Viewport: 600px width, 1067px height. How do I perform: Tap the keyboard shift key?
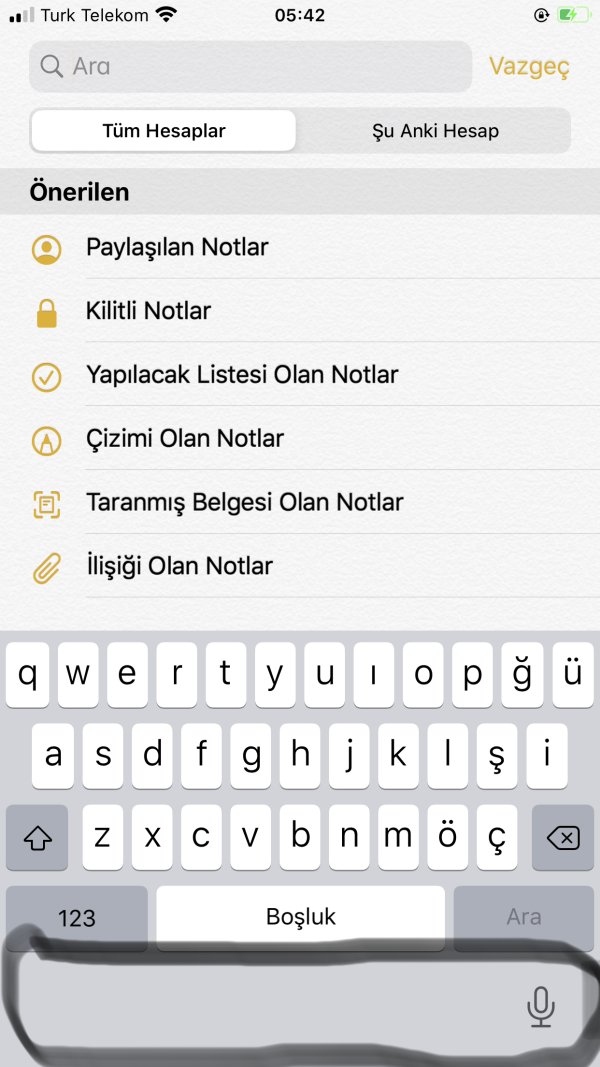pyautogui.click(x=37, y=837)
